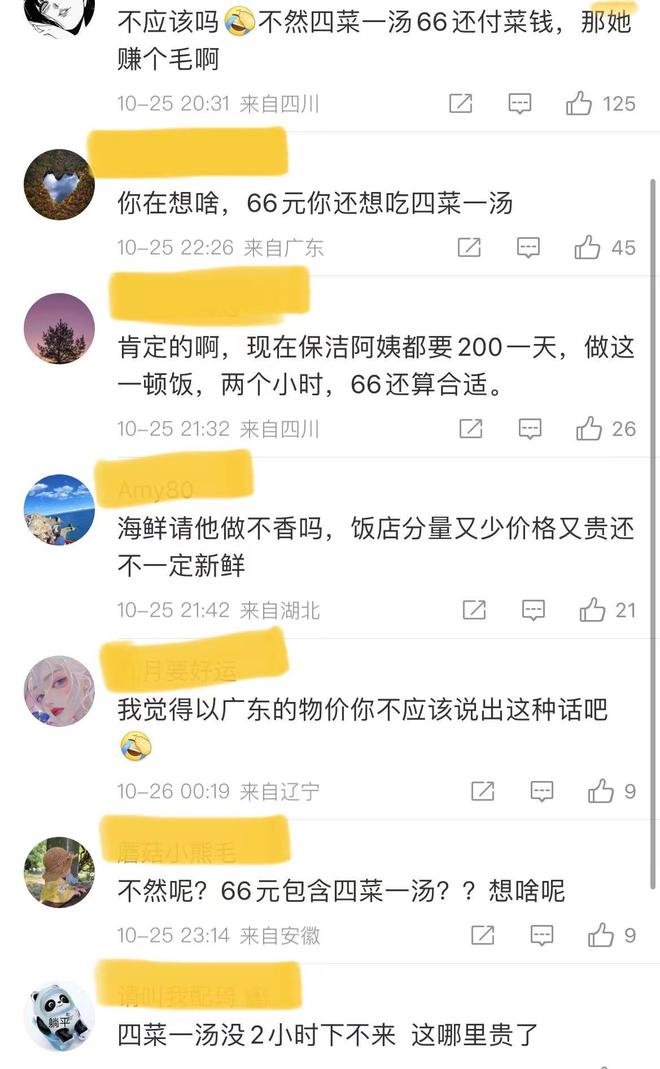Like the comment from 辽宁 about 广东物价
This screenshot has width=660, height=1069.
click(600, 791)
